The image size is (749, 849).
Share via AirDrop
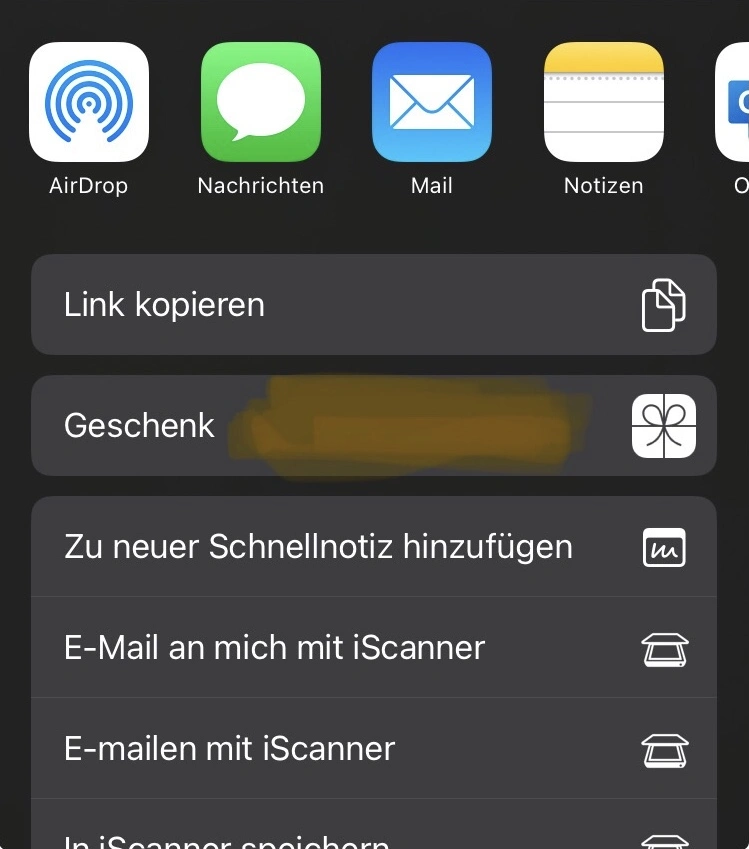pos(89,102)
